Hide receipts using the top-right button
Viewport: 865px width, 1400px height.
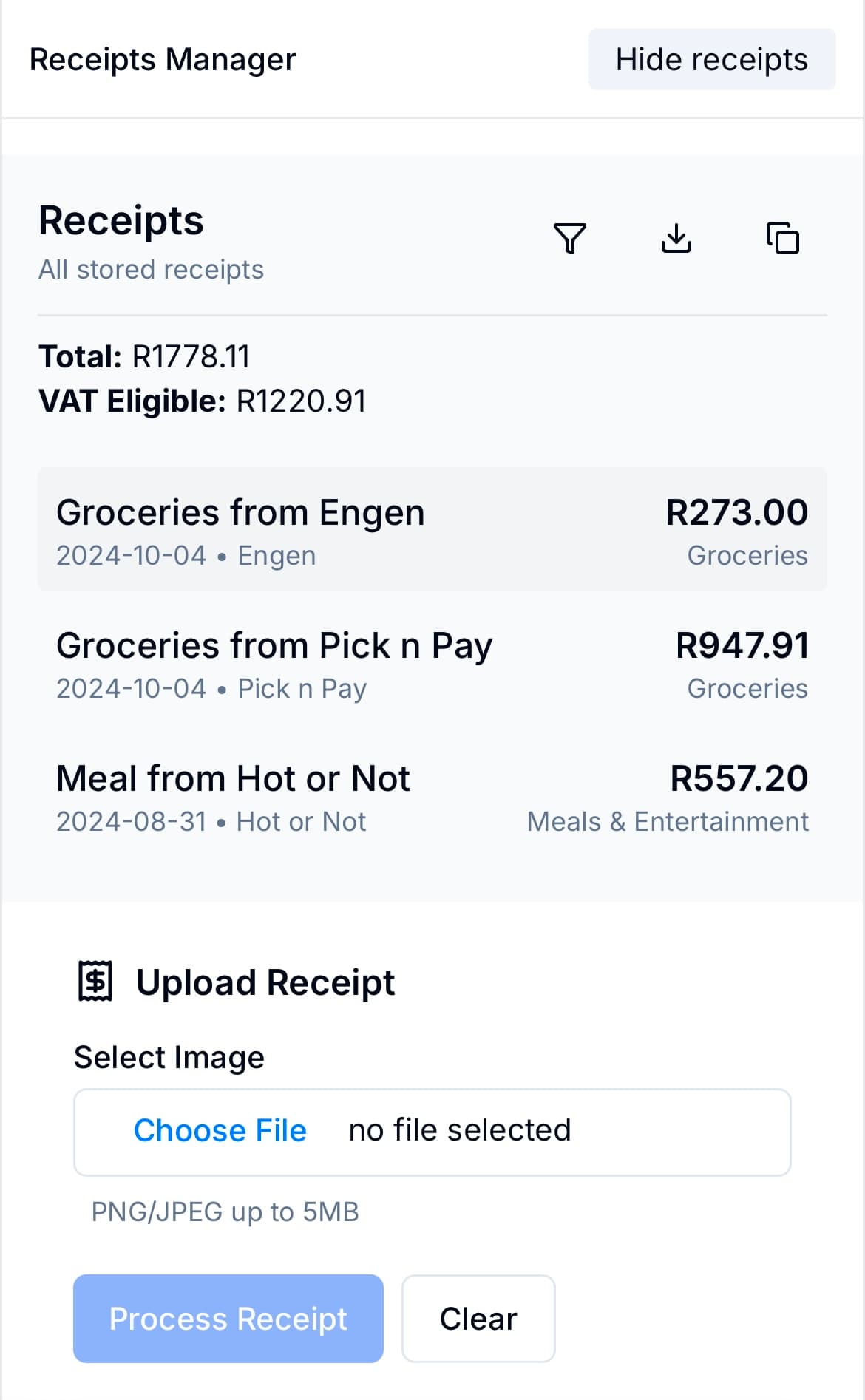click(711, 59)
